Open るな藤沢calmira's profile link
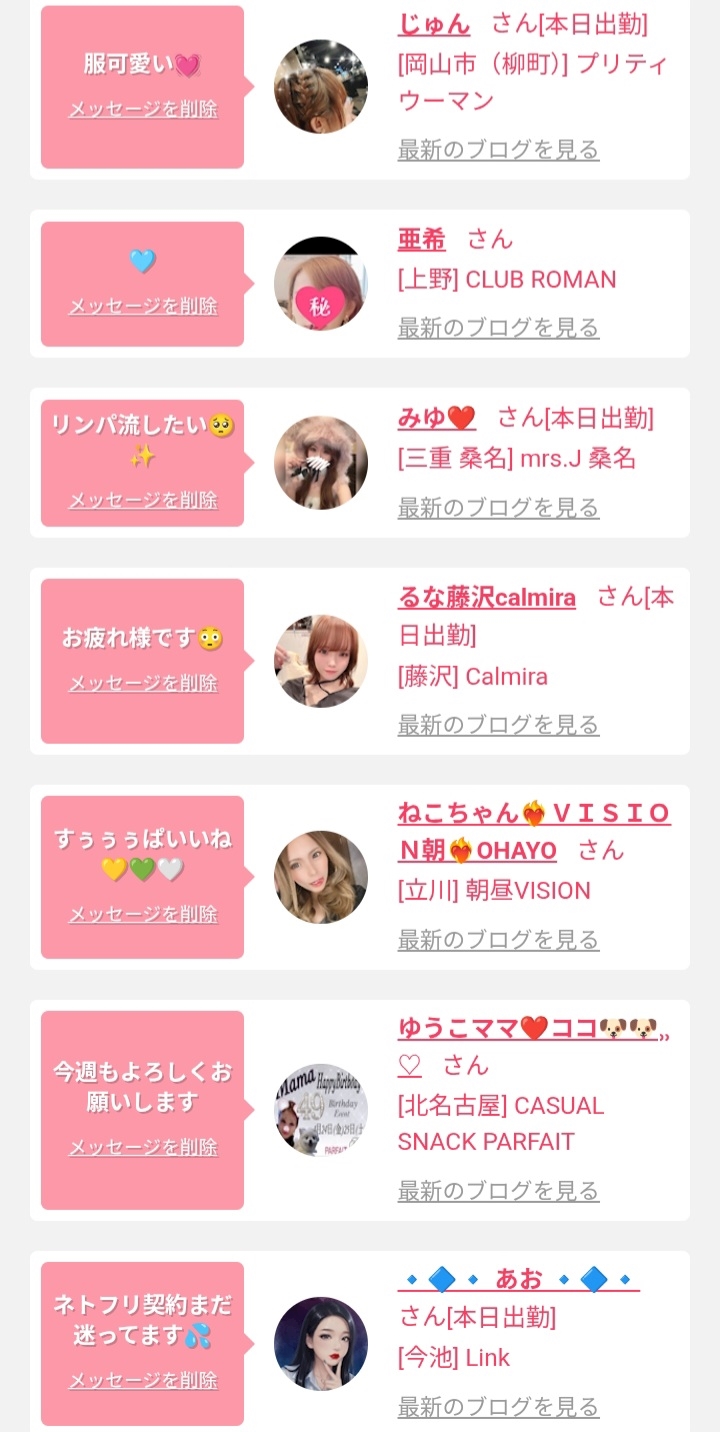Image resolution: width=720 pixels, height=1432 pixels. pos(487,598)
